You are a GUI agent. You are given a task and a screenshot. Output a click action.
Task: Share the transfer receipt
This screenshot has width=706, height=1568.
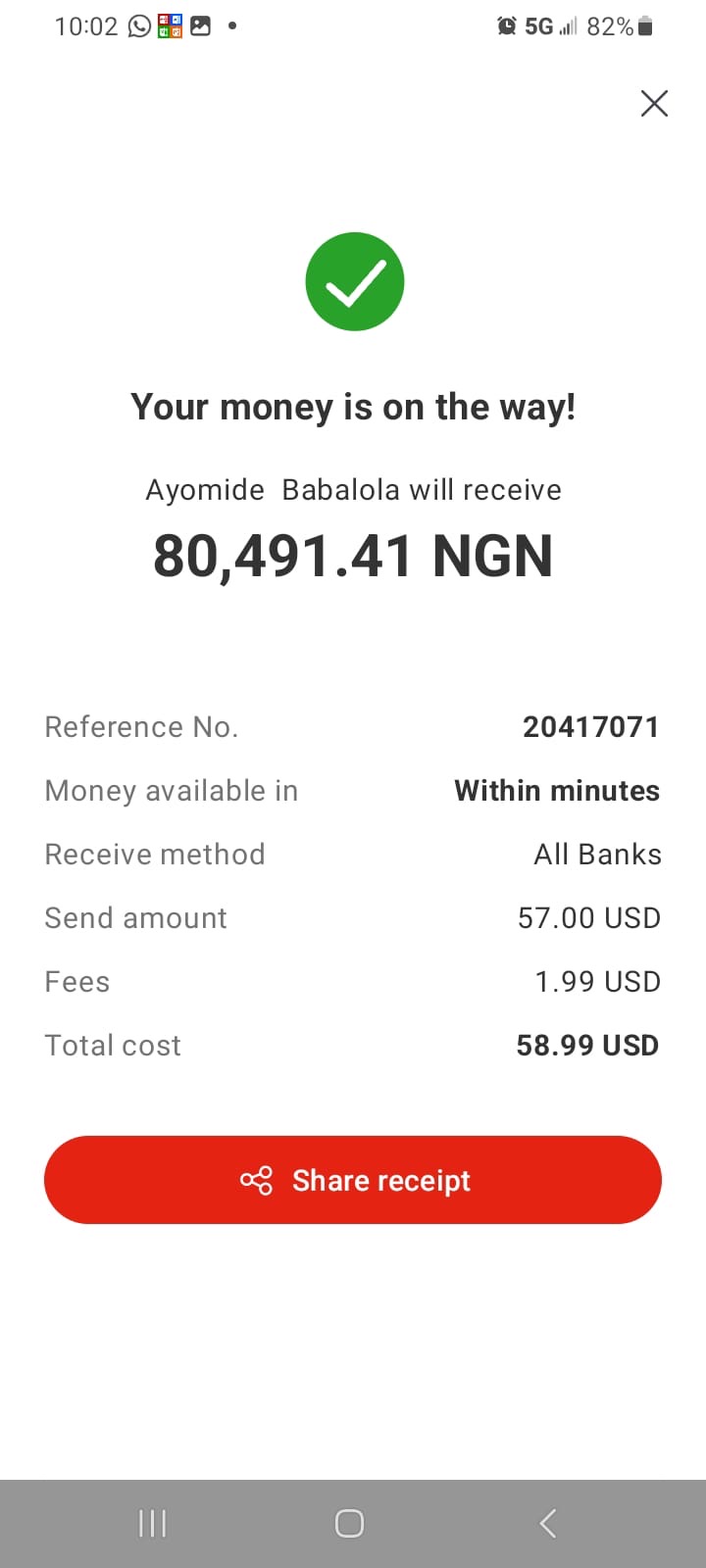353,1180
